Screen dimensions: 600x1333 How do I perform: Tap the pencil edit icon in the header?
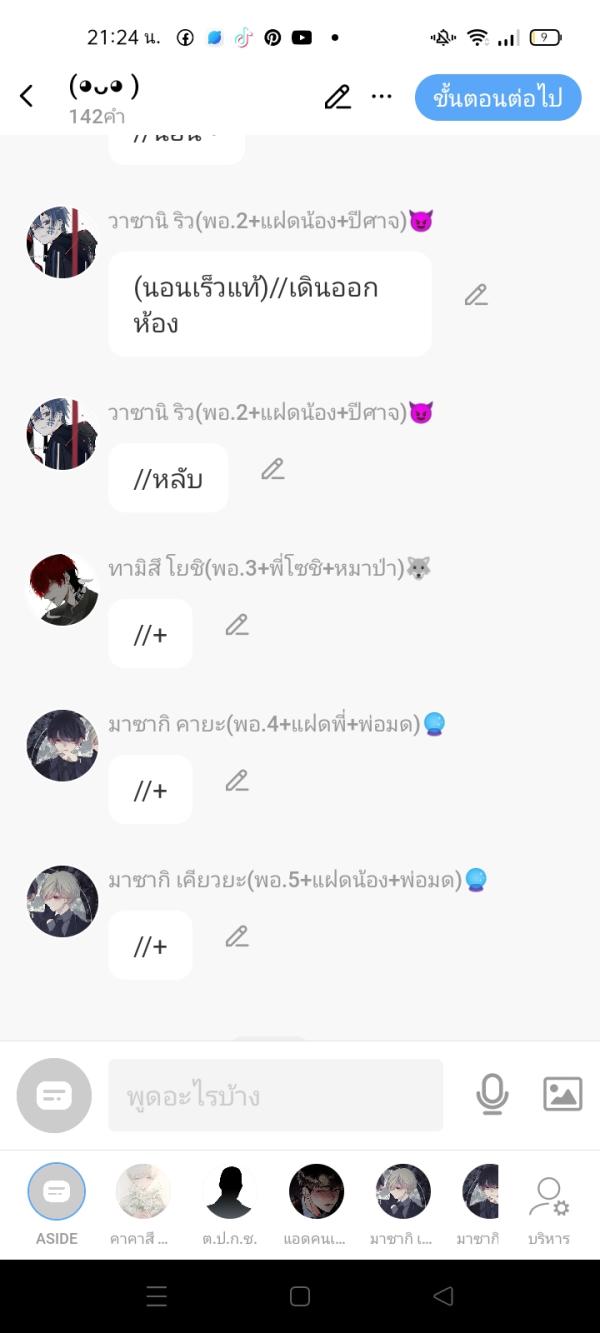tap(337, 97)
